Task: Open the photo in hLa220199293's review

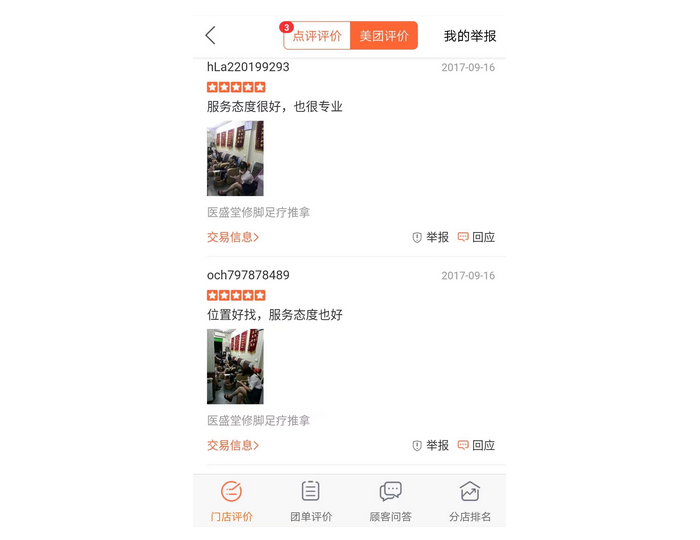Action: [x=235, y=158]
